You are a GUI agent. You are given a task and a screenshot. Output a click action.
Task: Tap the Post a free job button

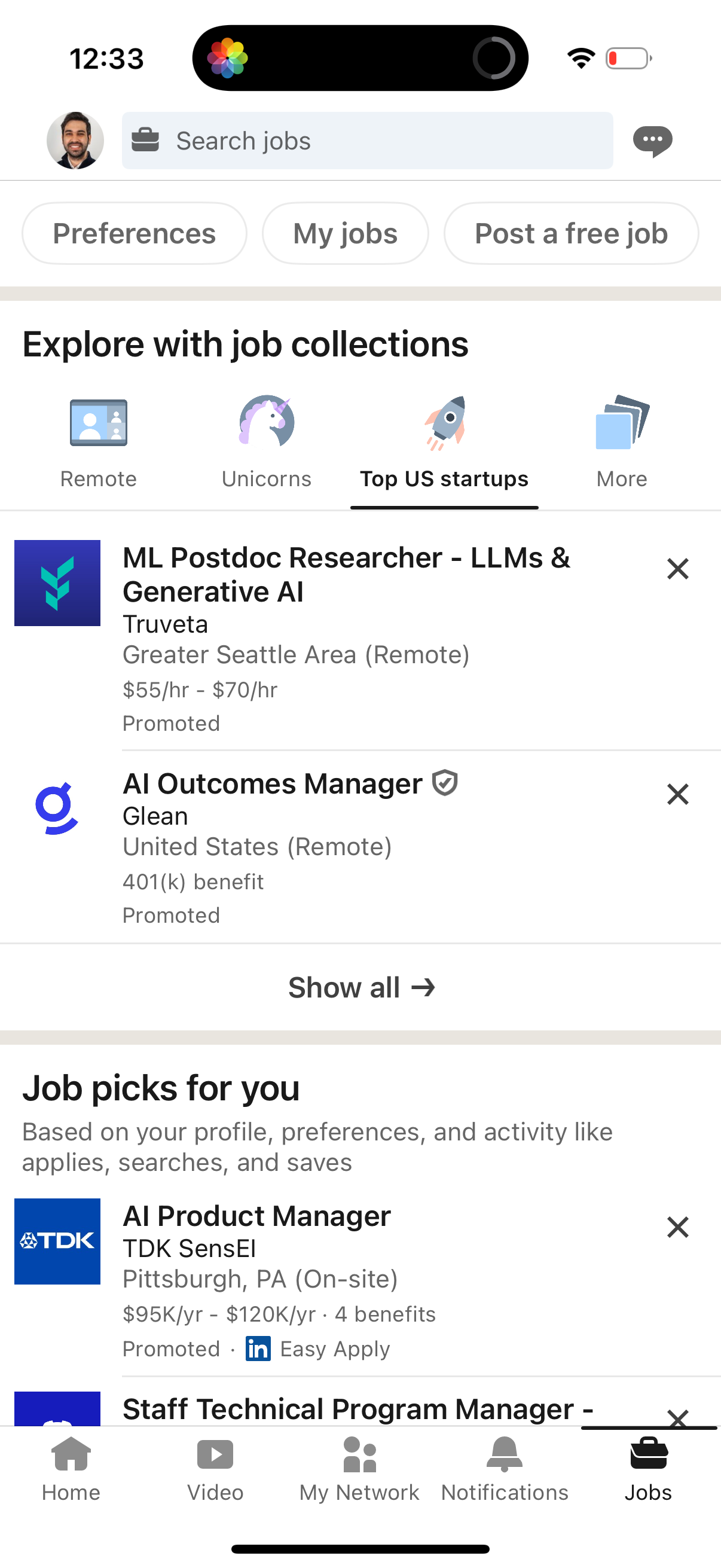tap(571, 233)
